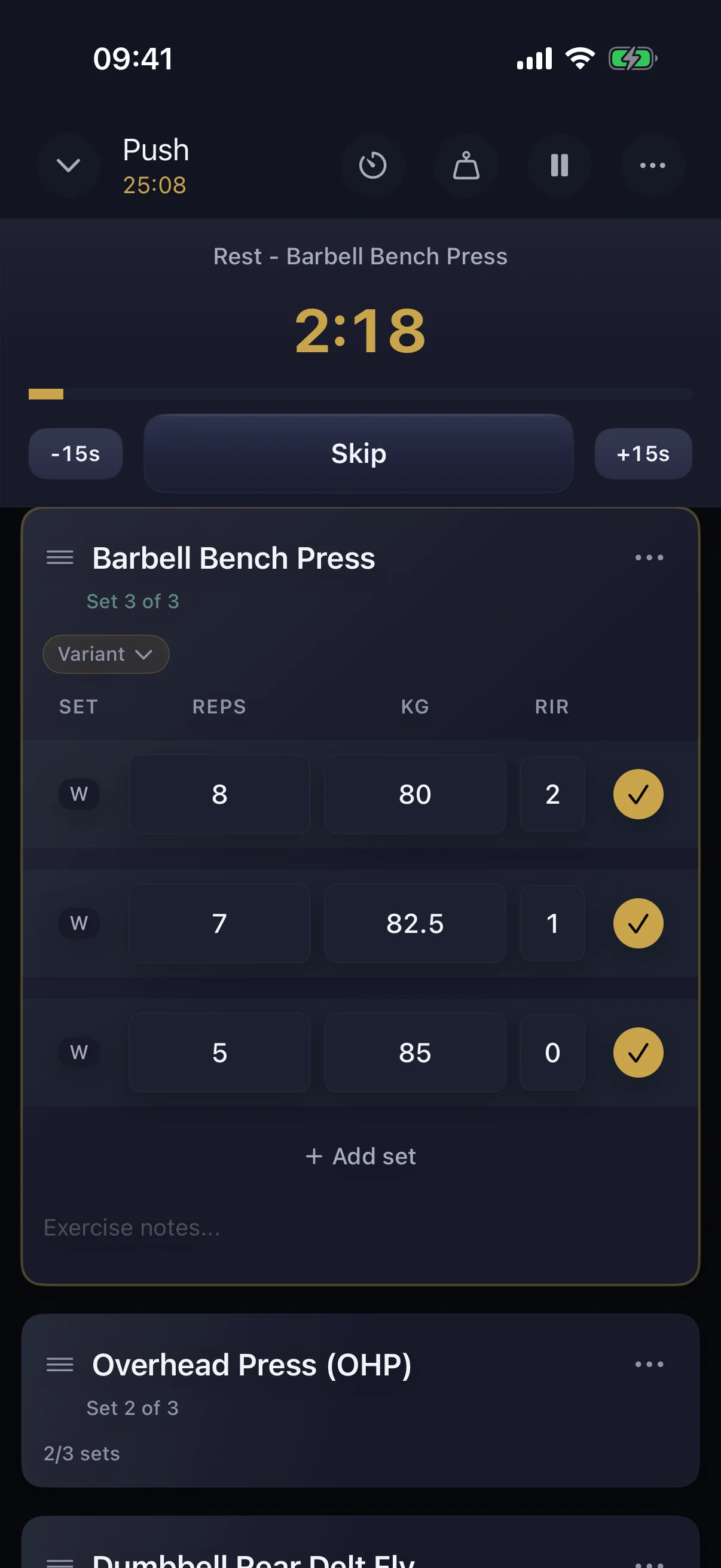Expand the Variant dropdown

coord(105,654)
